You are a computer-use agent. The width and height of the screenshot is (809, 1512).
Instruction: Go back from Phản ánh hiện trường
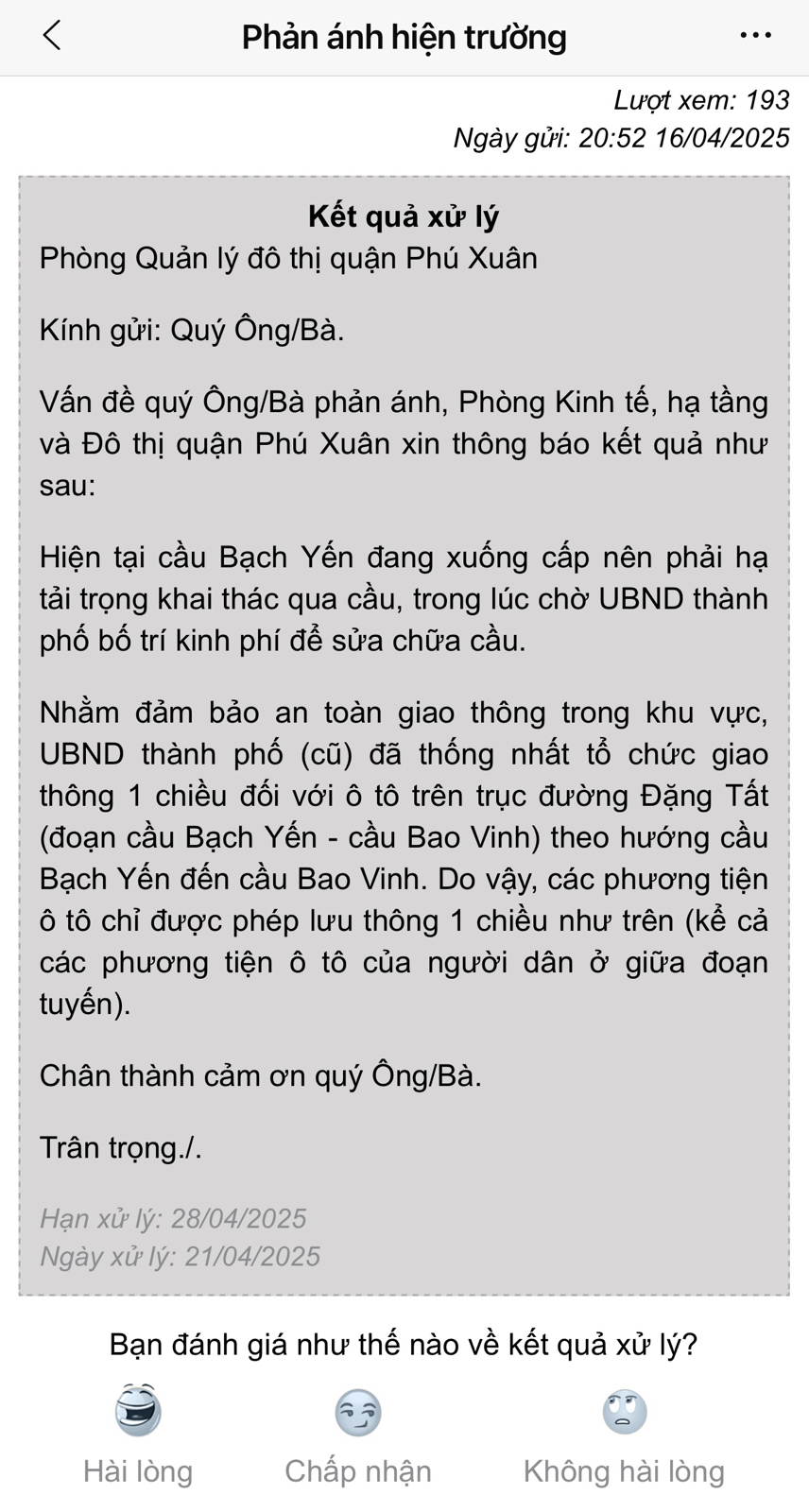coord(52,36)
